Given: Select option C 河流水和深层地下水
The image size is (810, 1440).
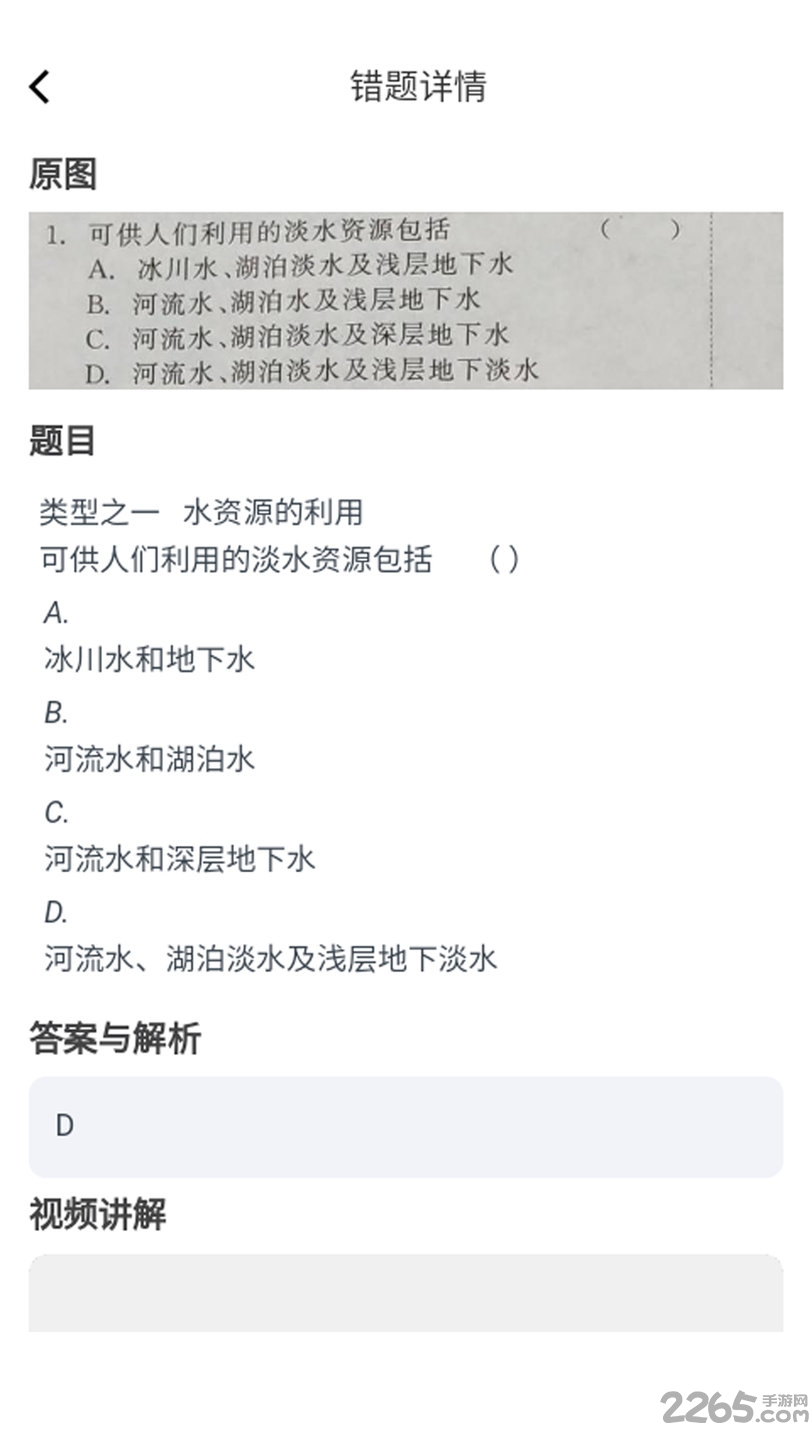Looking at the screenshot, I should pos(180,859).
